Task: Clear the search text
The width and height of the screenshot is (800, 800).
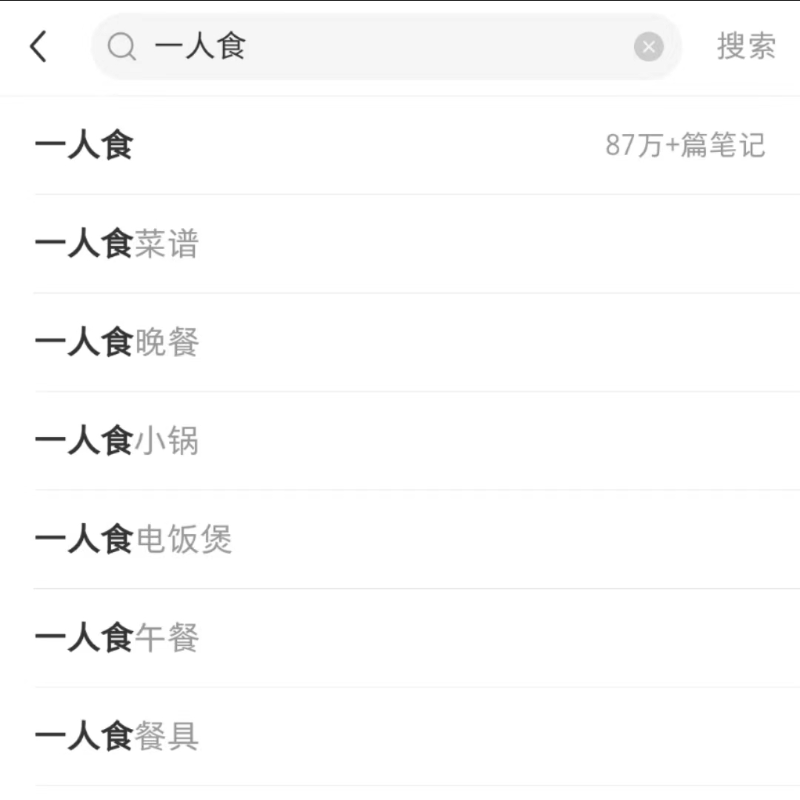Action: point(648,47)
